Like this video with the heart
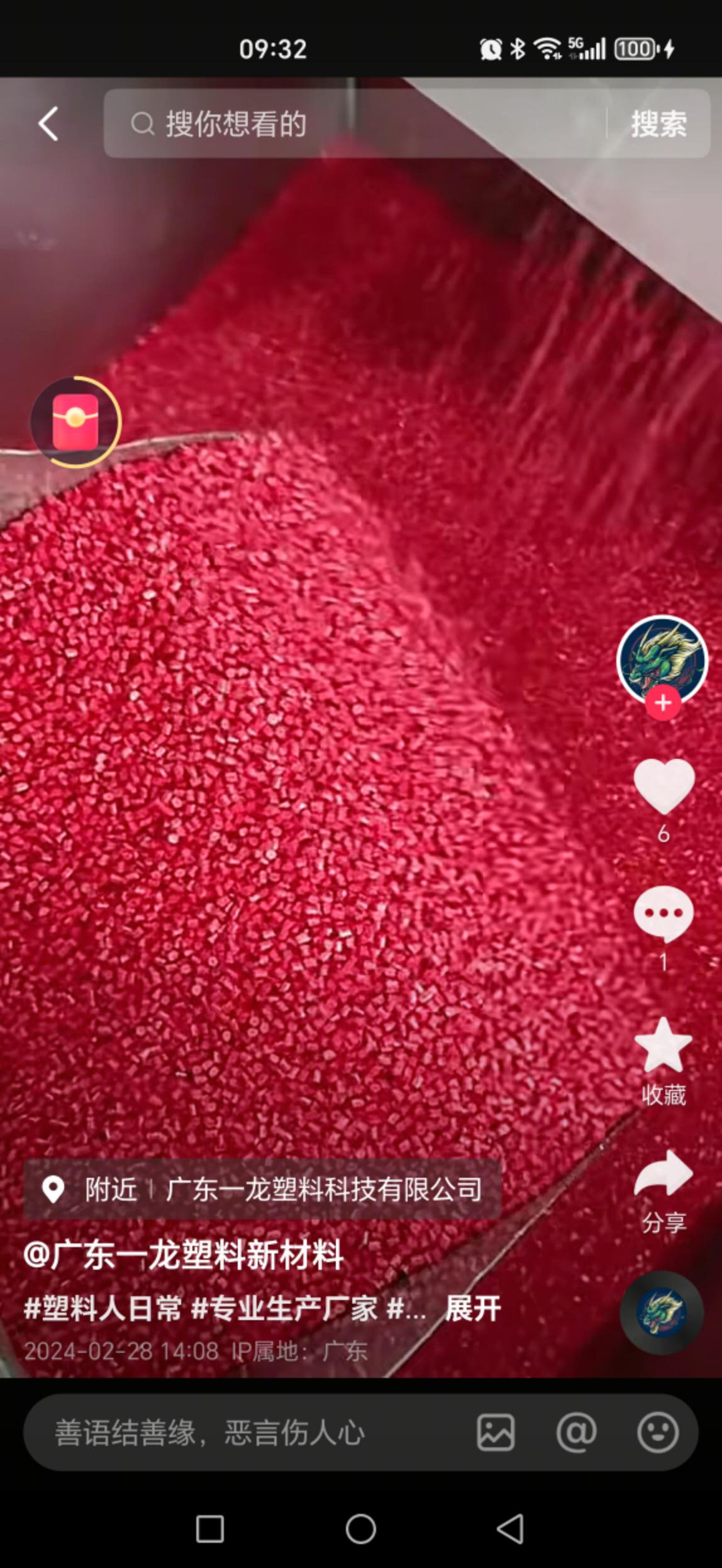This screenshot has height=1568, width=722. click(x=664, y=787)
